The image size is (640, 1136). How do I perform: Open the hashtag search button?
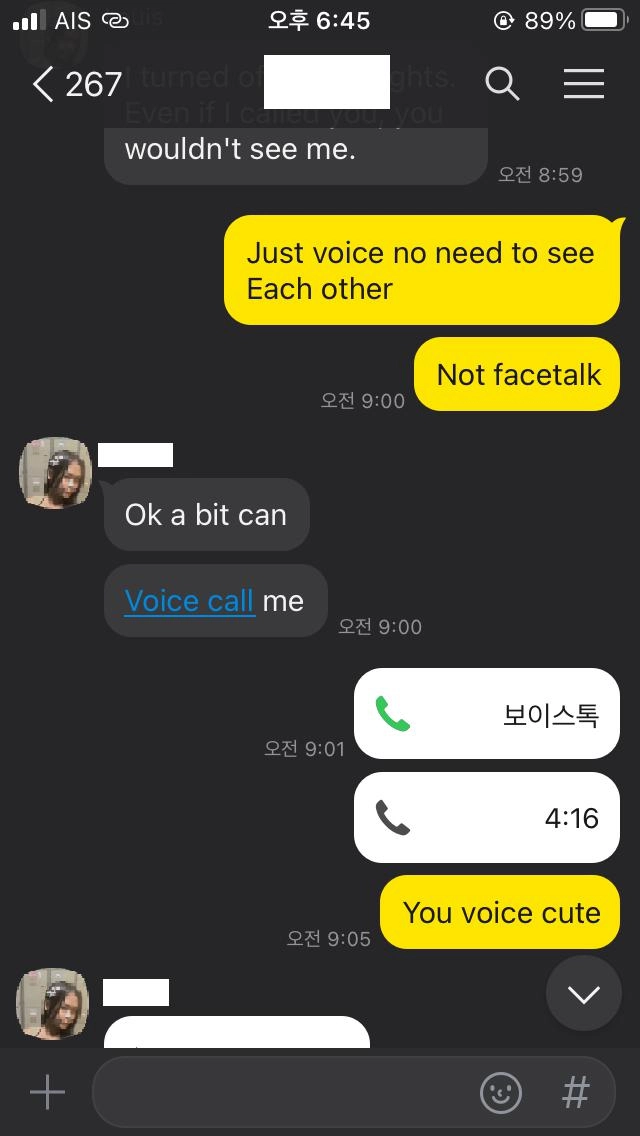click(575, 1093)
